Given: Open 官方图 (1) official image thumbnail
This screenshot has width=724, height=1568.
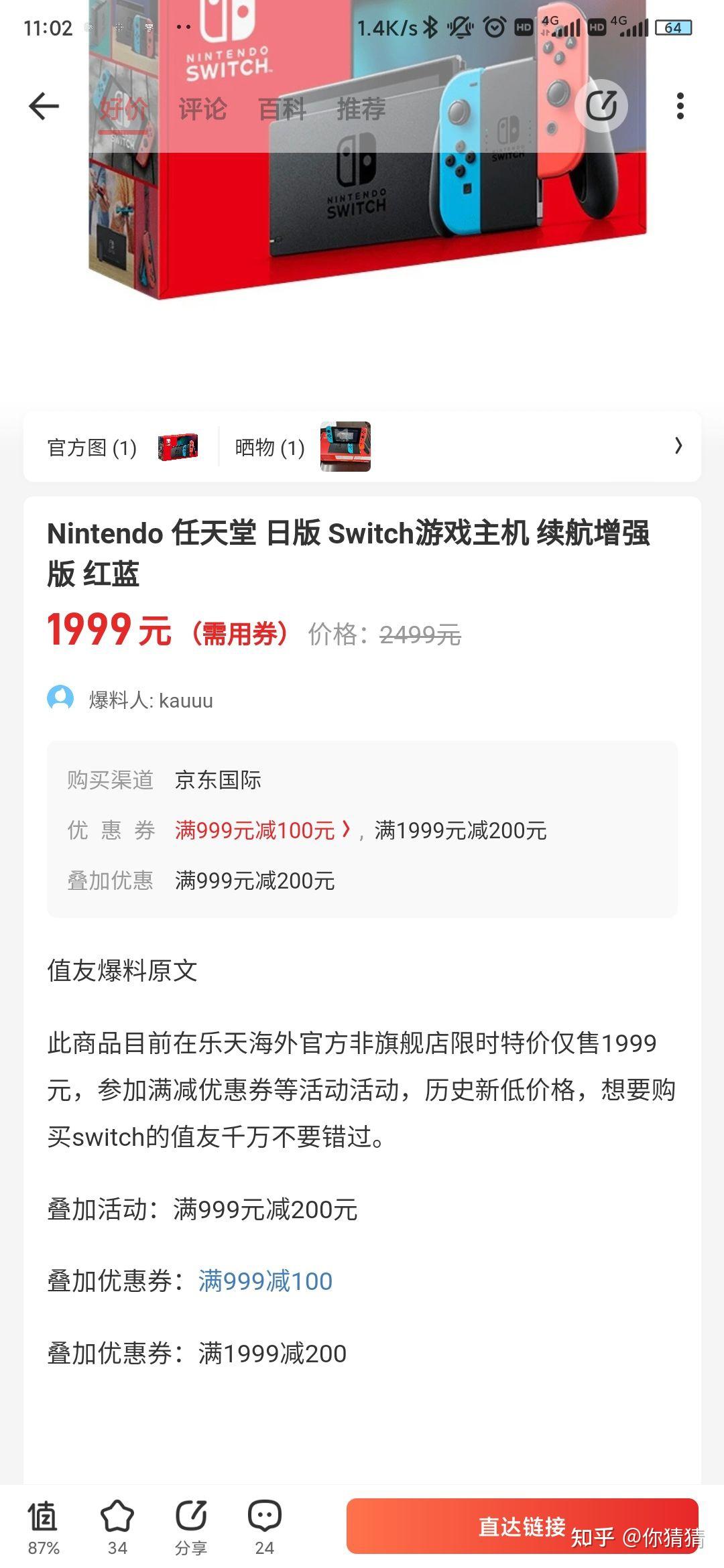Looking at the screenshot, I should point(178,447).
